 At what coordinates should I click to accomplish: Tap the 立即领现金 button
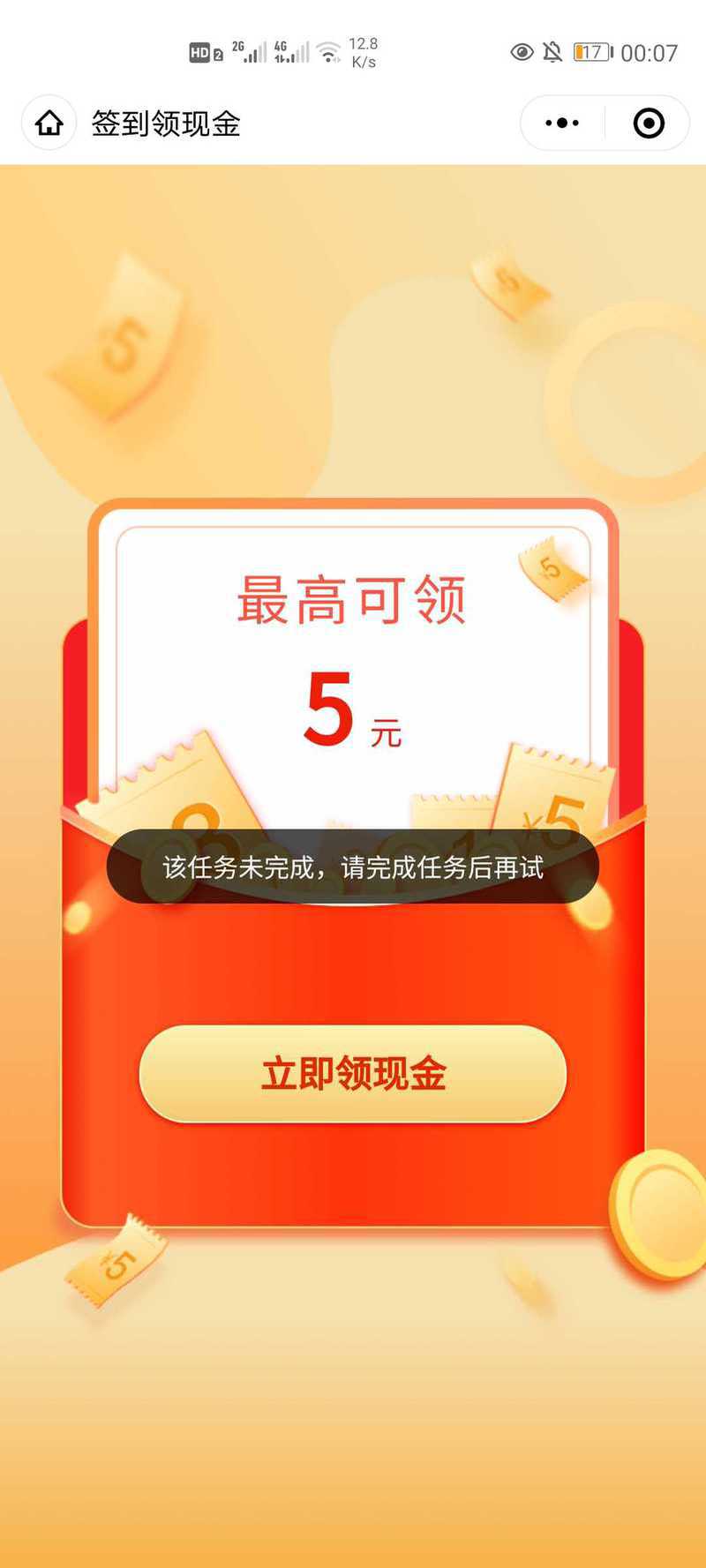(x=353, y=1074)
